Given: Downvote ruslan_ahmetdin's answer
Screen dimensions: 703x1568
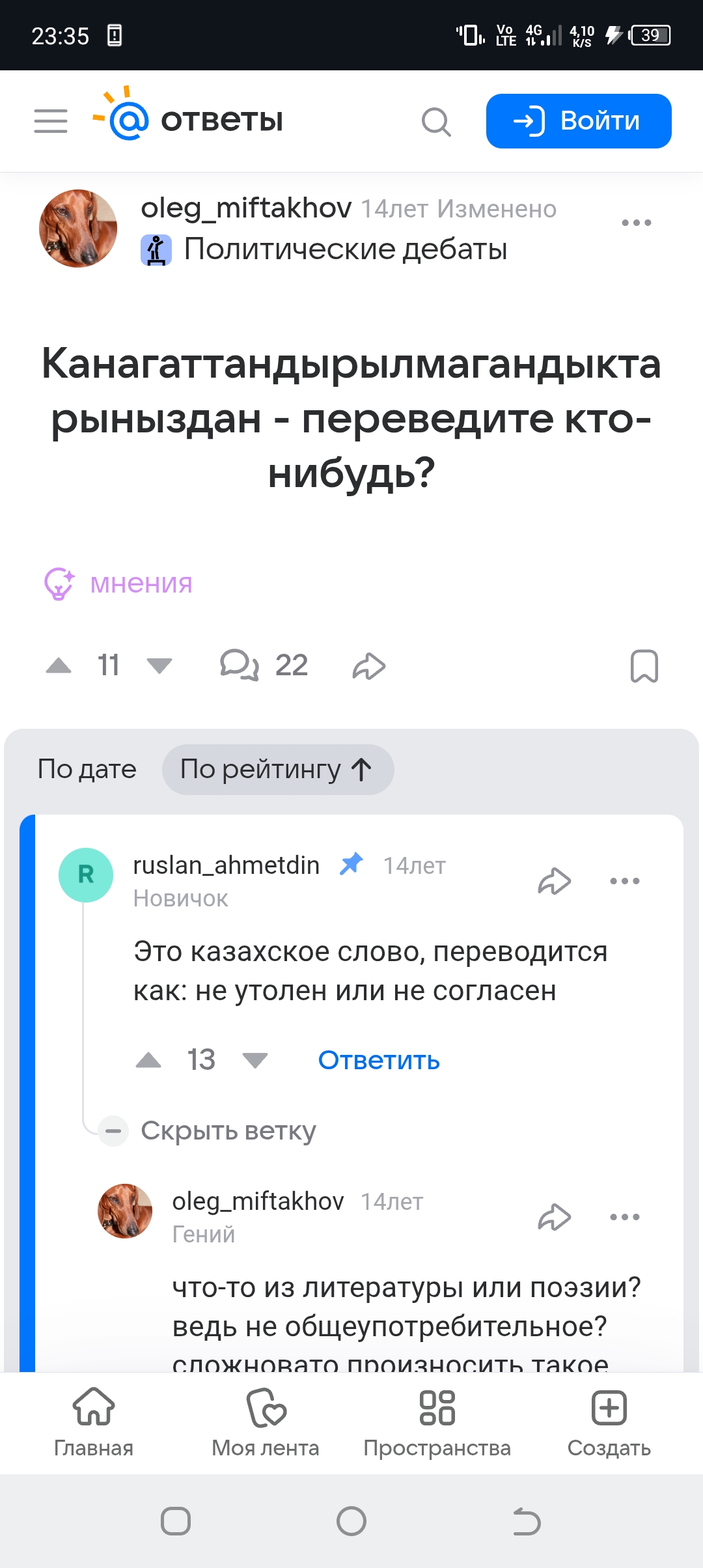Looking at the screenshot, I should point(255,1060).
